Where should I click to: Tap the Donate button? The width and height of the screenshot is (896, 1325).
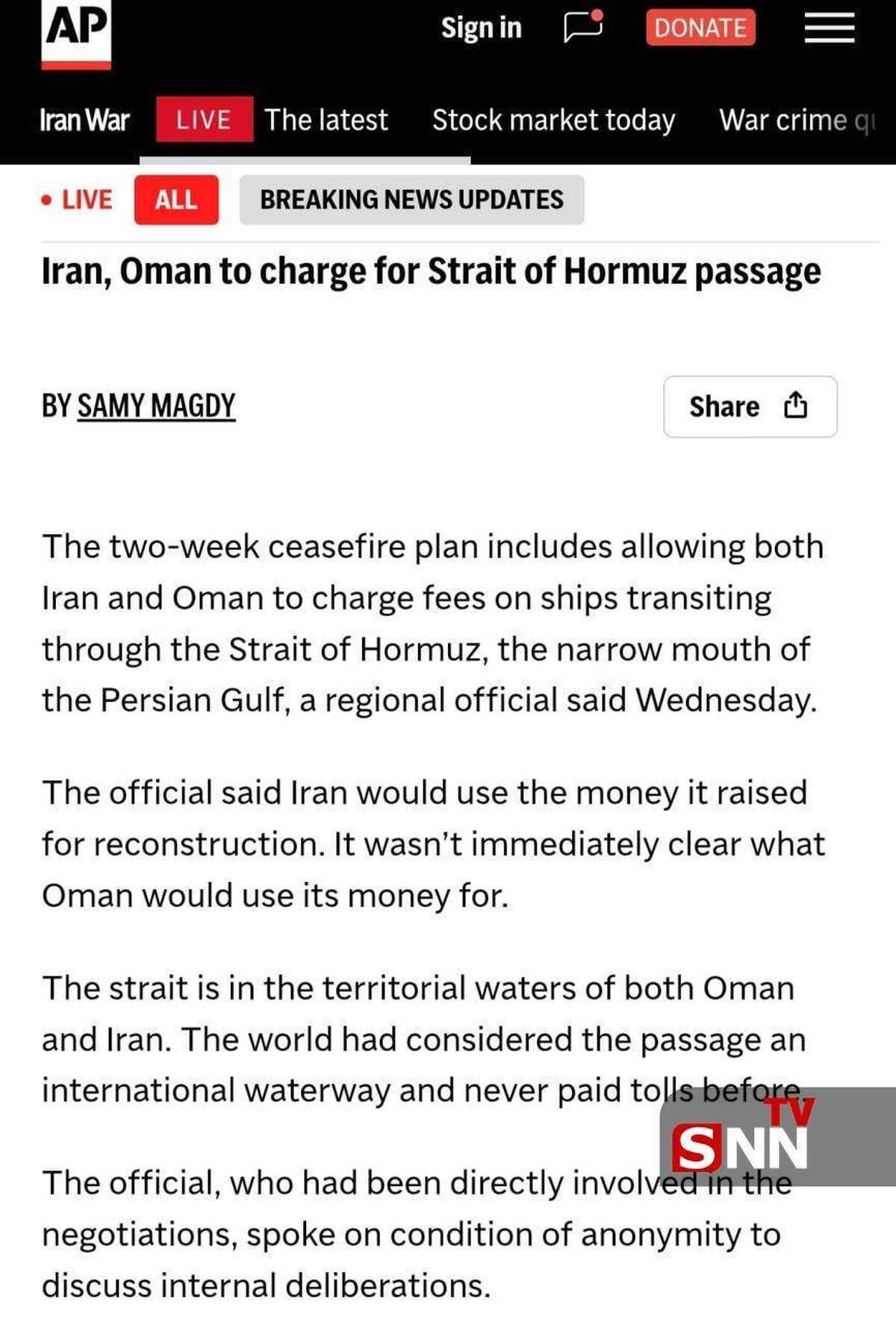700,28
